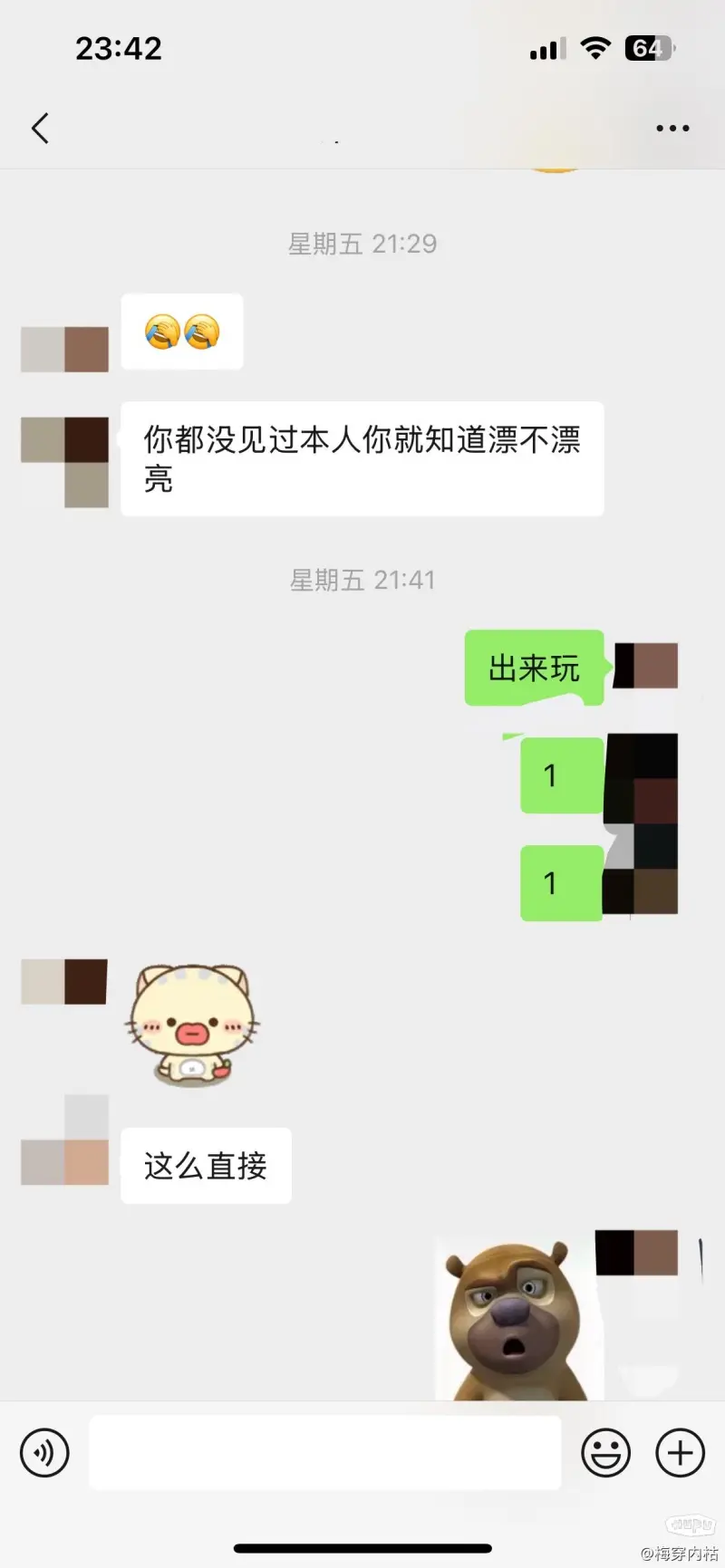Open own avatar next to 出来玩
Screen dimensions: 725x1568
click(646, 666)
